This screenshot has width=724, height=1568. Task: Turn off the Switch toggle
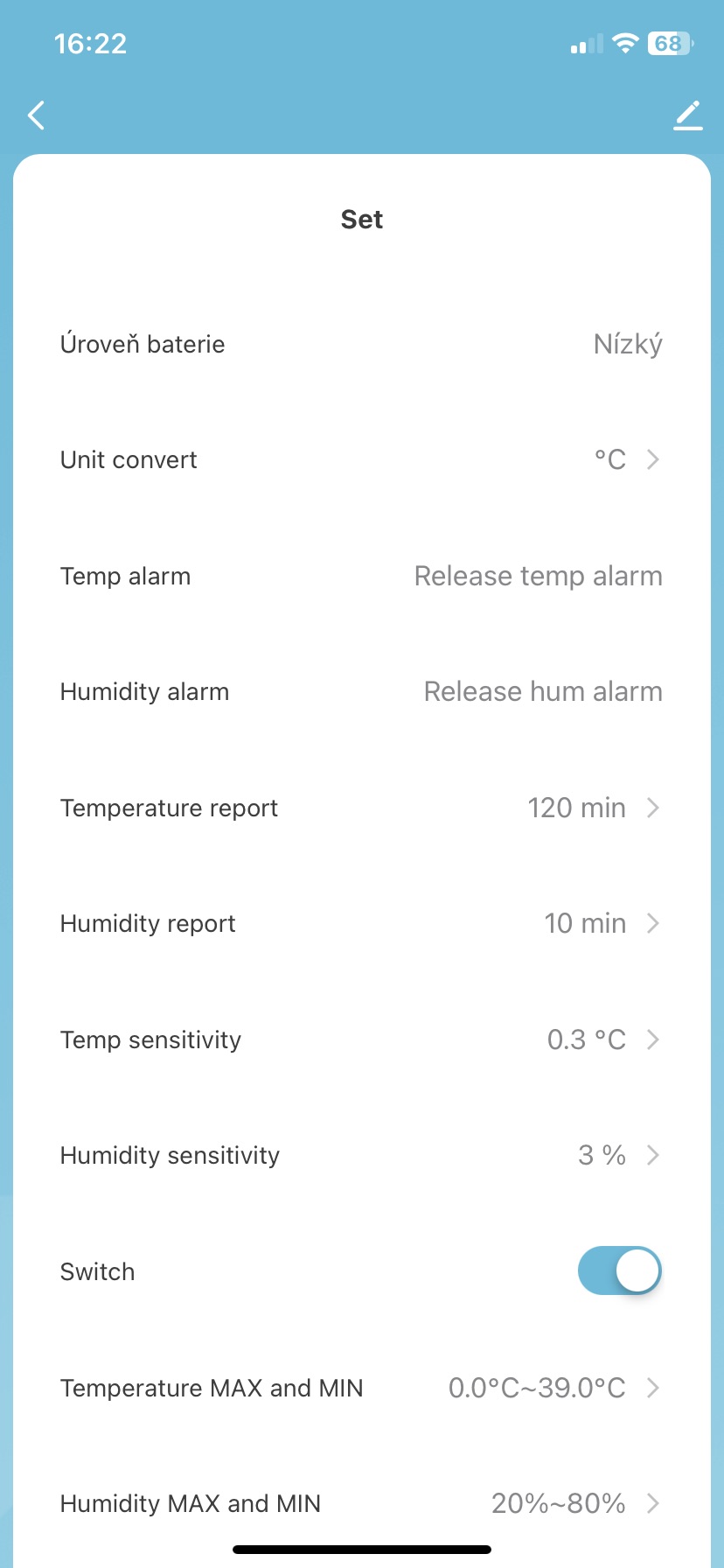pyautogui.click(x=619, y=1270)
